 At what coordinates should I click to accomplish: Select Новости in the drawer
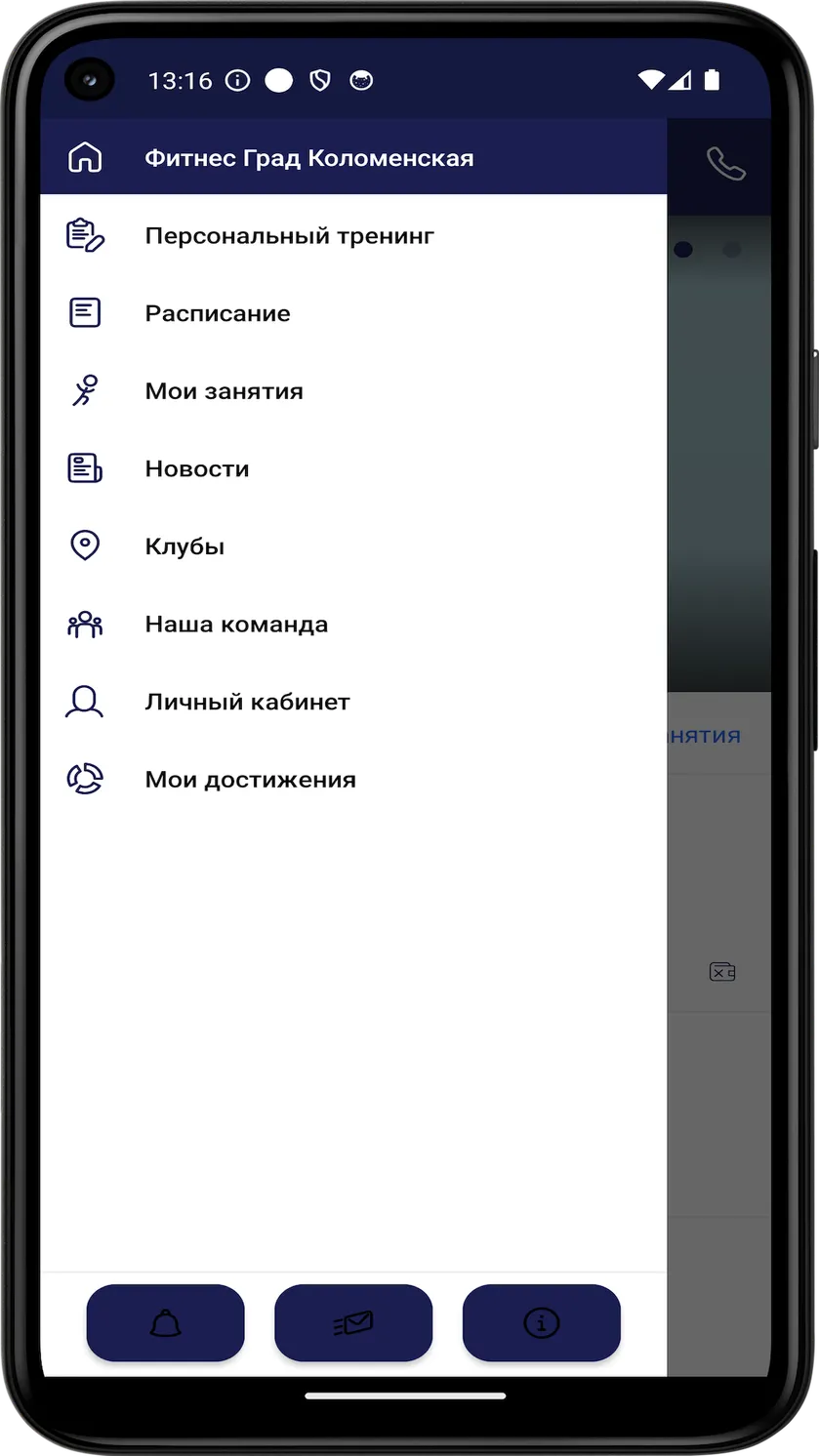pos(353,468)
